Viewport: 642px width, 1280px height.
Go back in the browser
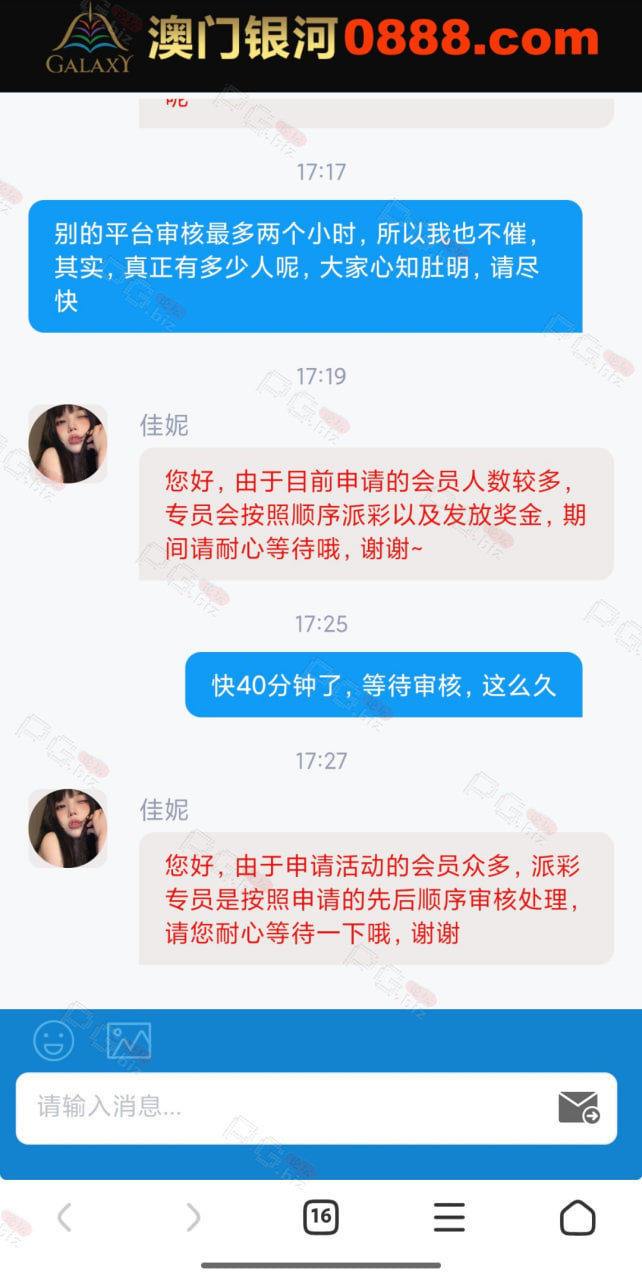point(64,1217)
